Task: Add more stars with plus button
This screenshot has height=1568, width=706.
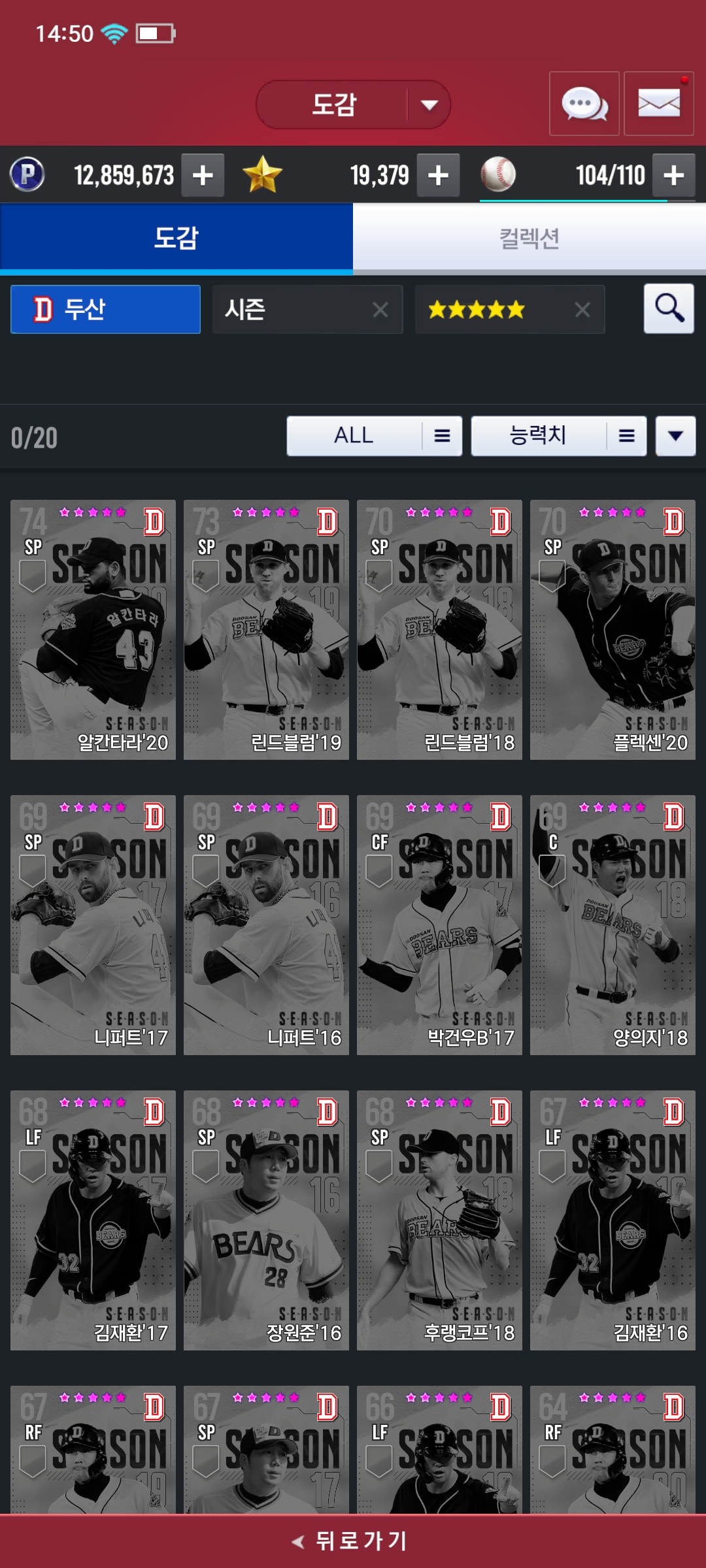Action: (x=438, y=175)
